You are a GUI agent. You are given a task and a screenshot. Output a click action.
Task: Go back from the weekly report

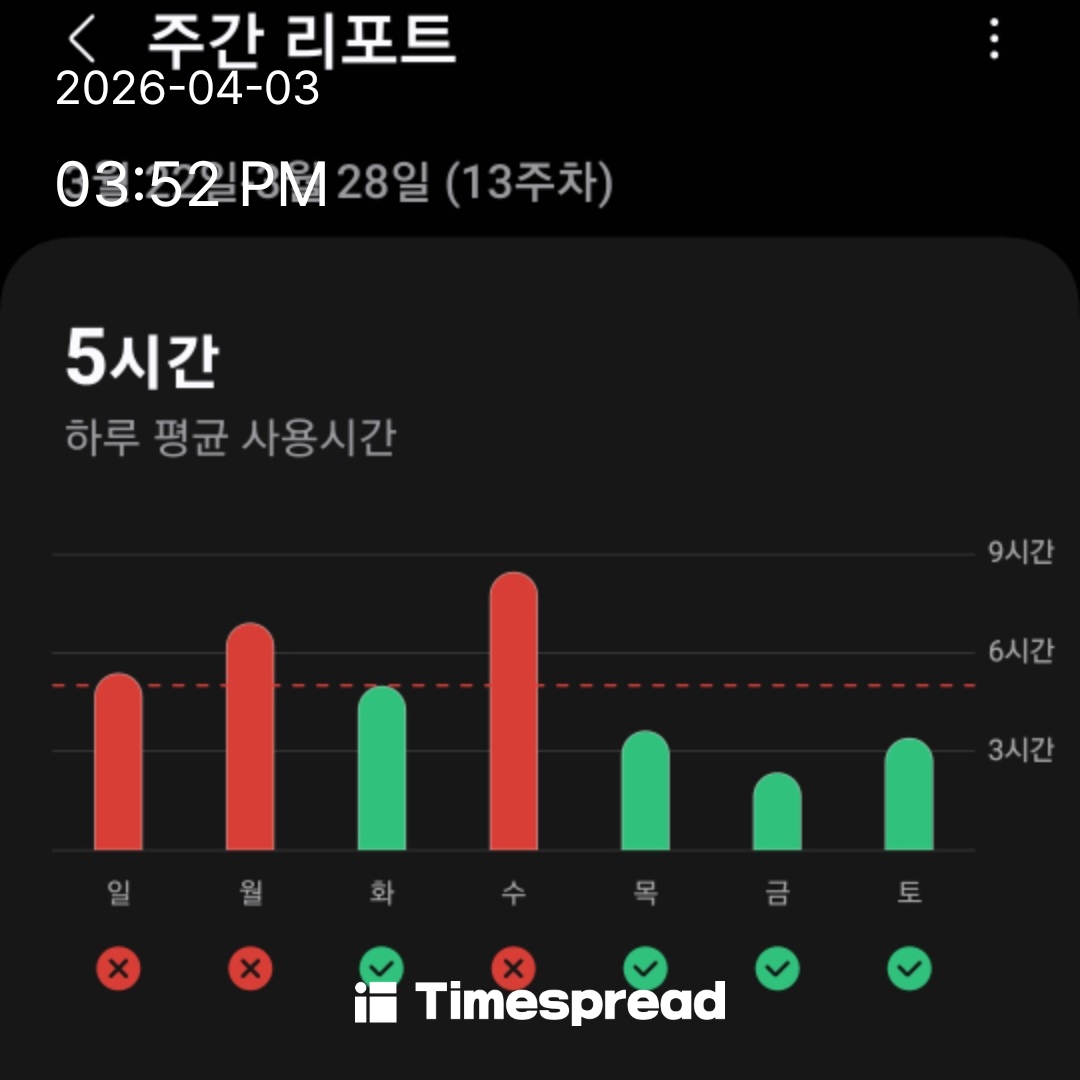(82, 40)
